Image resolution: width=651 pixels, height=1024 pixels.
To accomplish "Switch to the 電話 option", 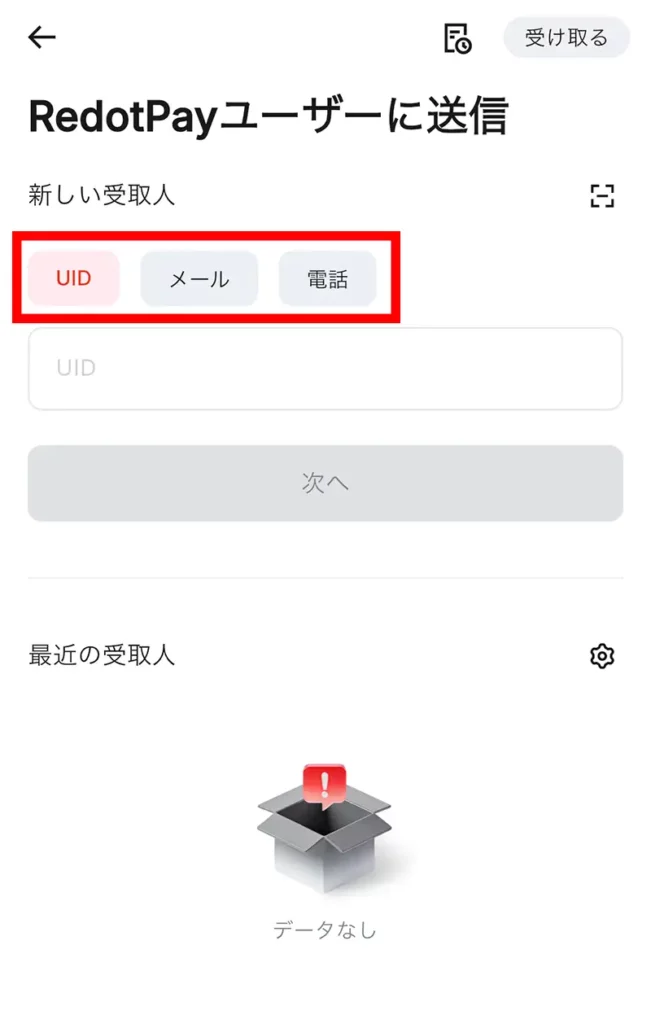I will point(327,279).
